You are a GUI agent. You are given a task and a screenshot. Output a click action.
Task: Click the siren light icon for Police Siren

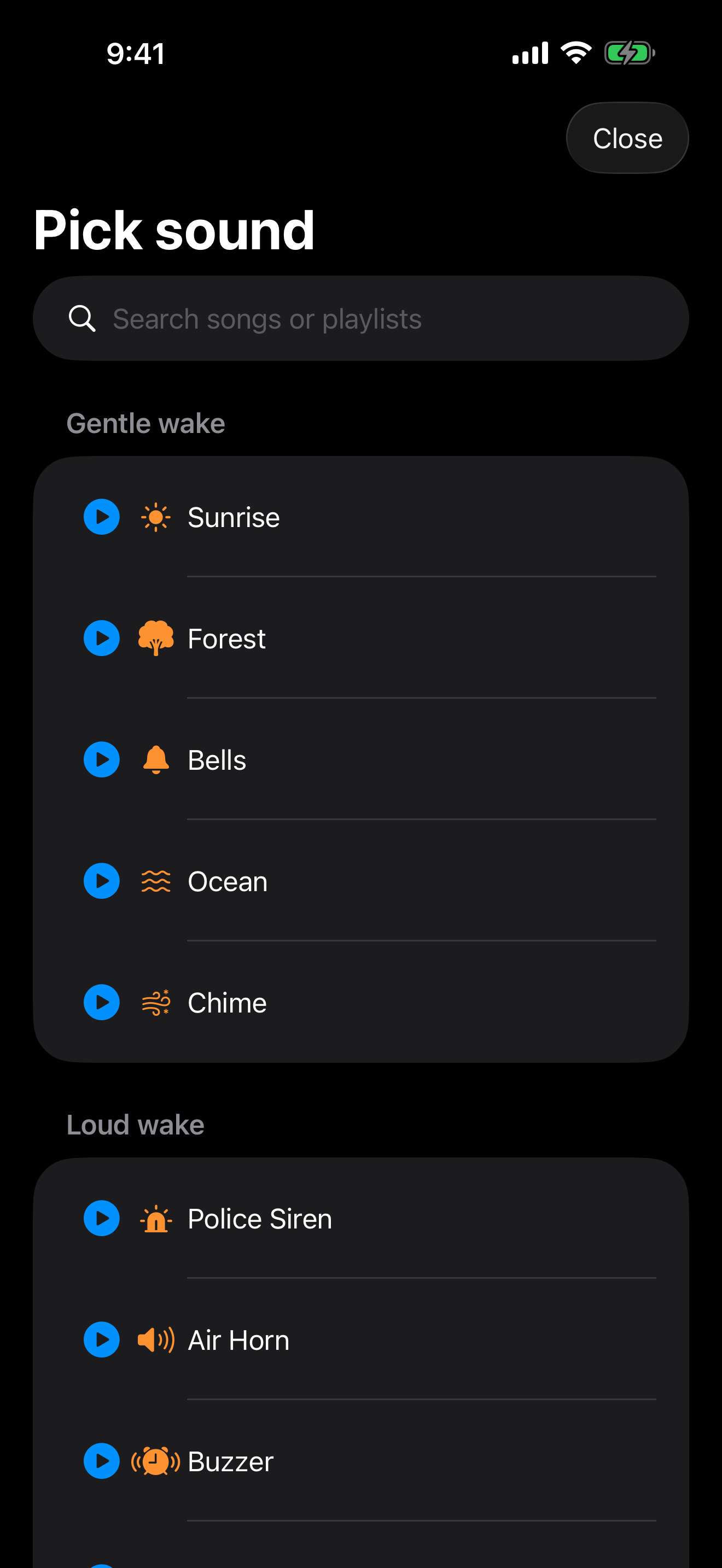[156, 1218]
